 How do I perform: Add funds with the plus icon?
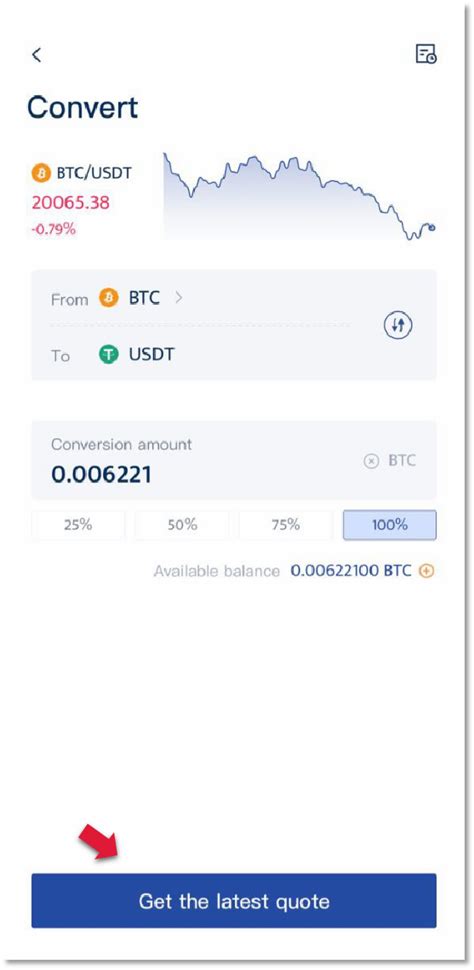click(x=426, y=571)
